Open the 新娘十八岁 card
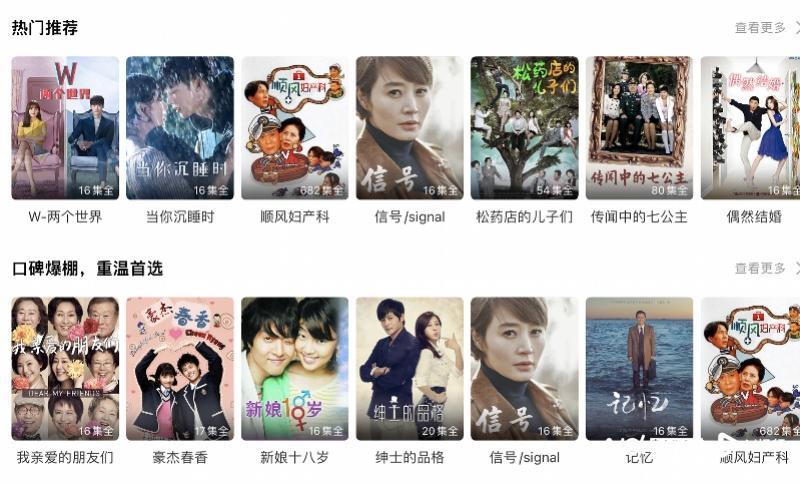This screenshot has width=800, height=484. point(295,368)
